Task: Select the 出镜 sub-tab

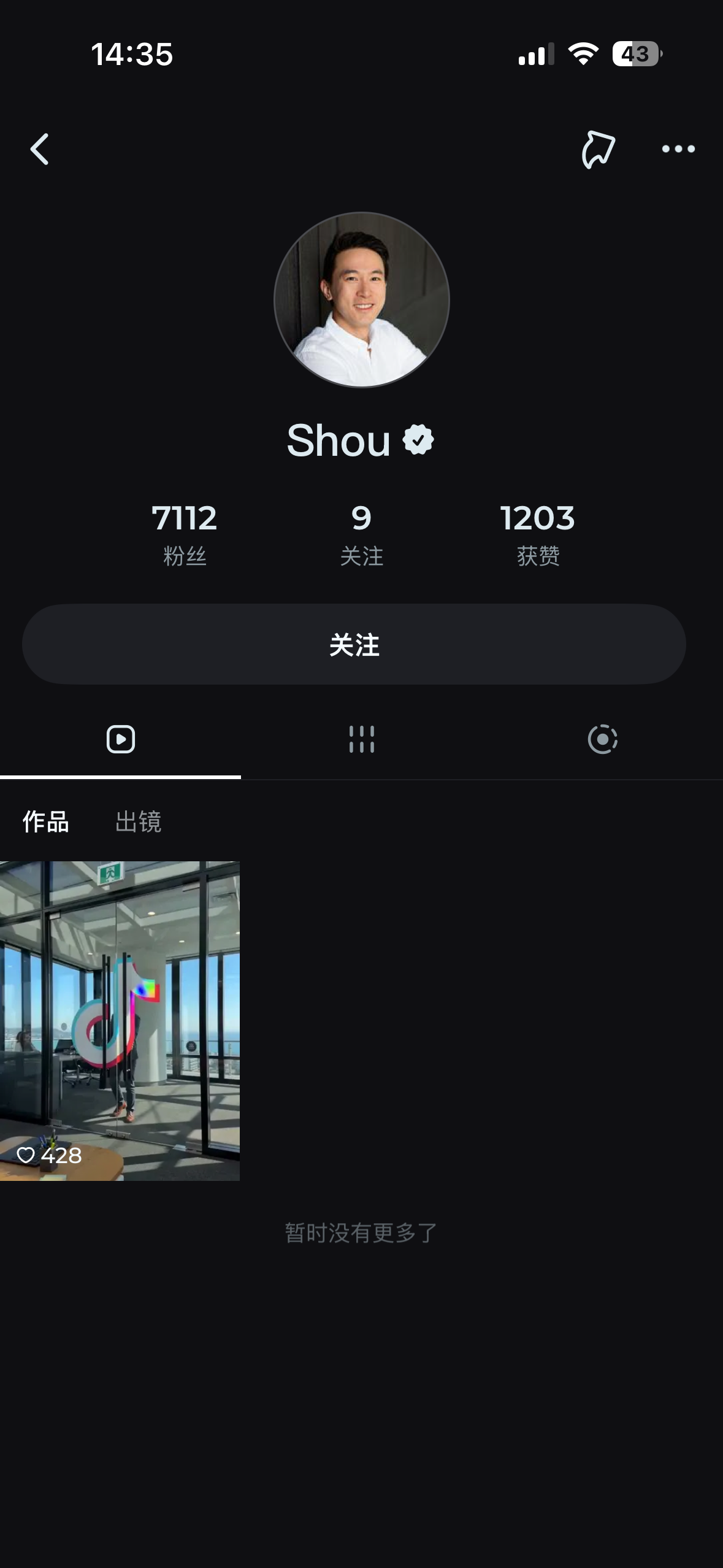Action: (x=139, y=821)
